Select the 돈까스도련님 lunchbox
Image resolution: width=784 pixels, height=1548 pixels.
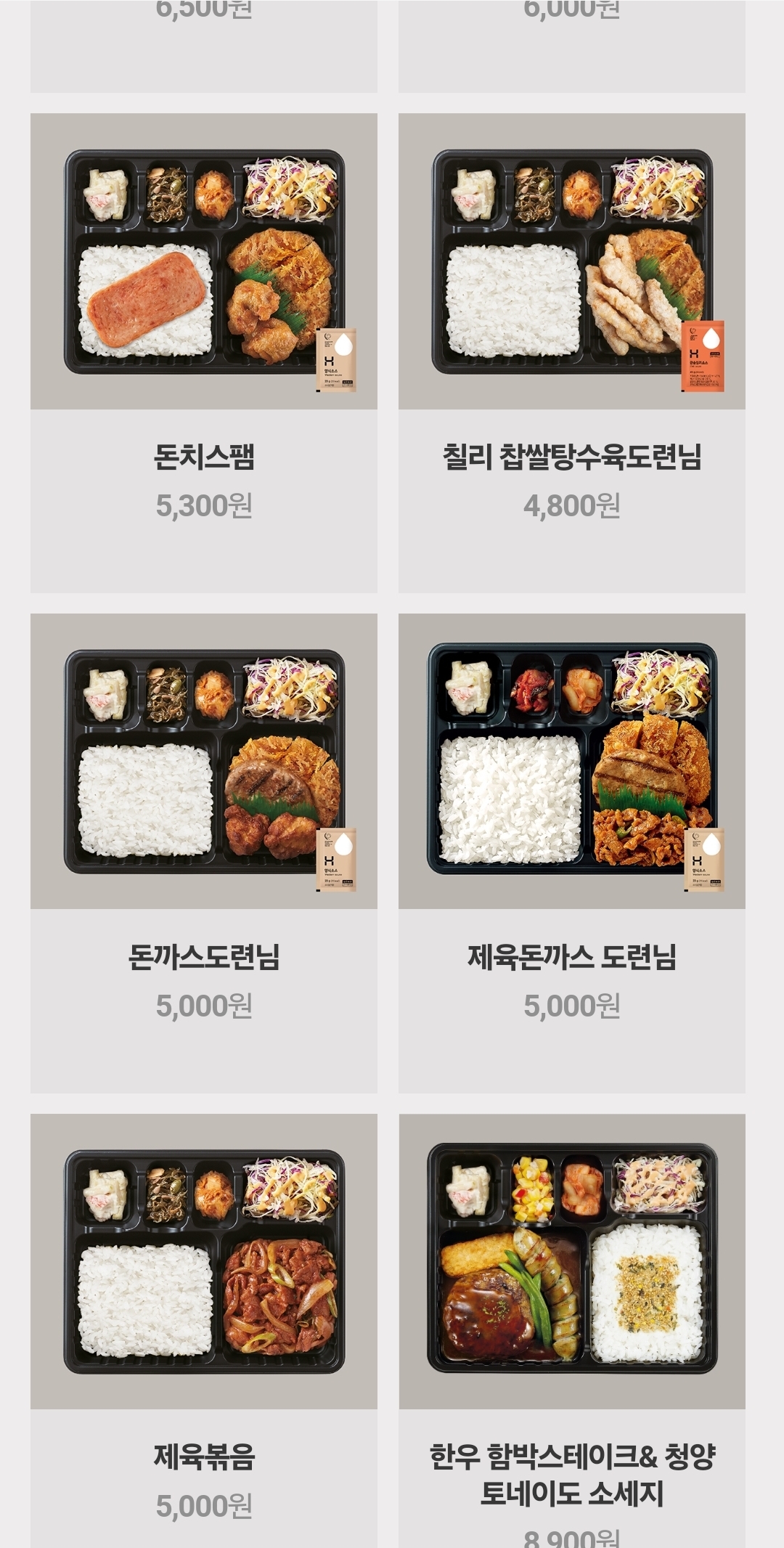click(x=204, y=853)
